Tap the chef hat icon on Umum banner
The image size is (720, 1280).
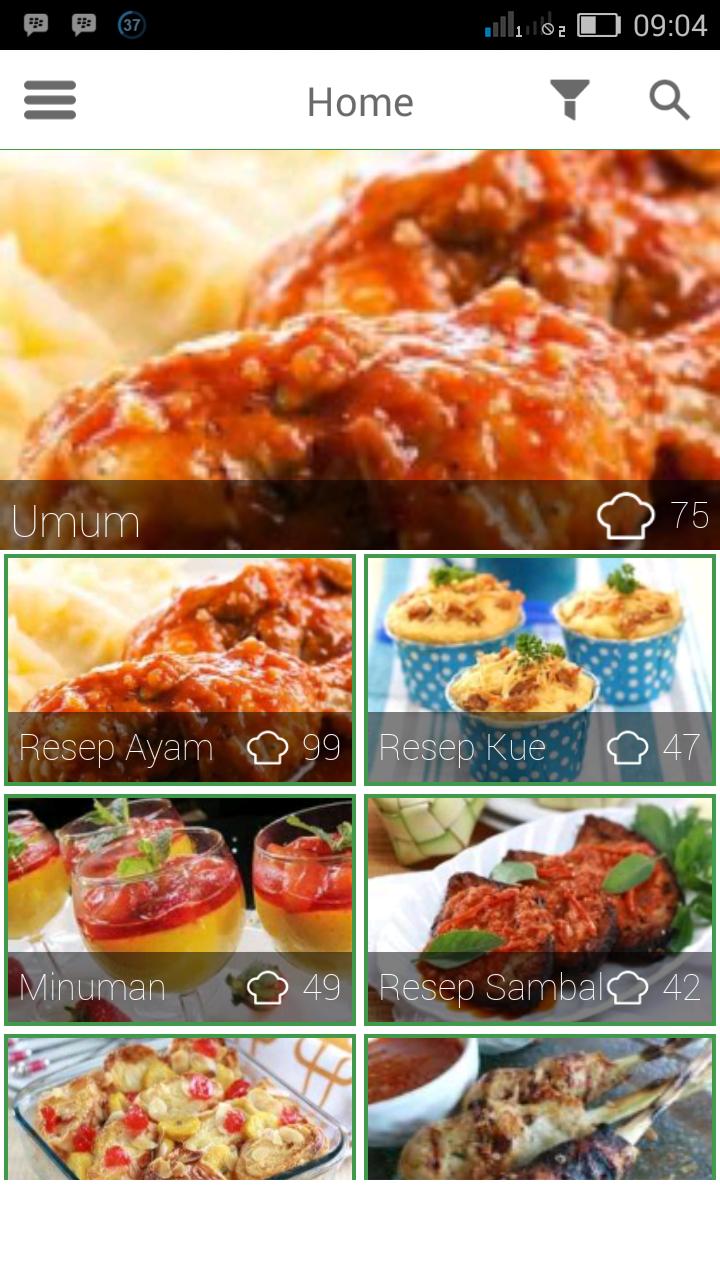tap(625, 518)
